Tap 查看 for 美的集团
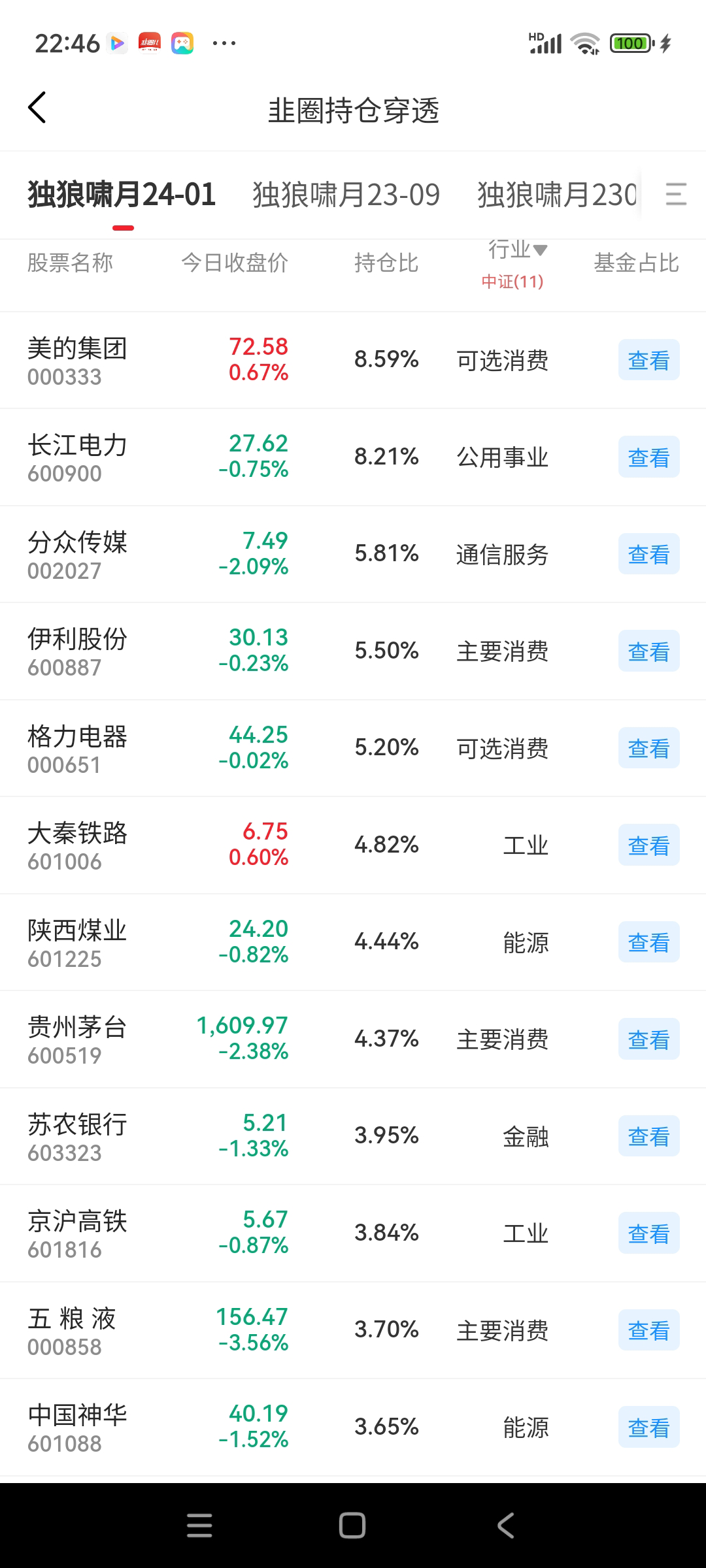706x1568 pixels. [x=648, y=360]
